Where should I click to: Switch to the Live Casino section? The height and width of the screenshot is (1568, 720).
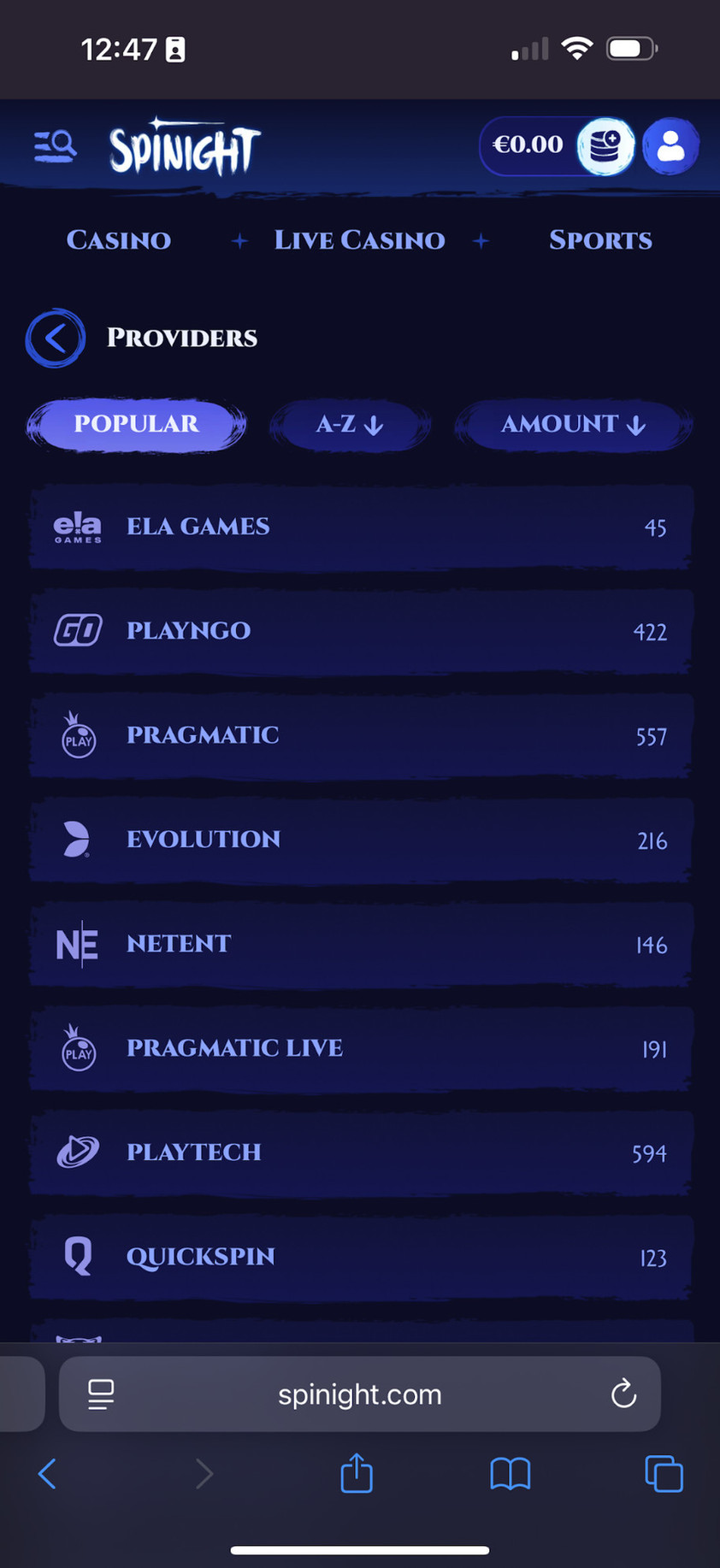click(359, 240)
